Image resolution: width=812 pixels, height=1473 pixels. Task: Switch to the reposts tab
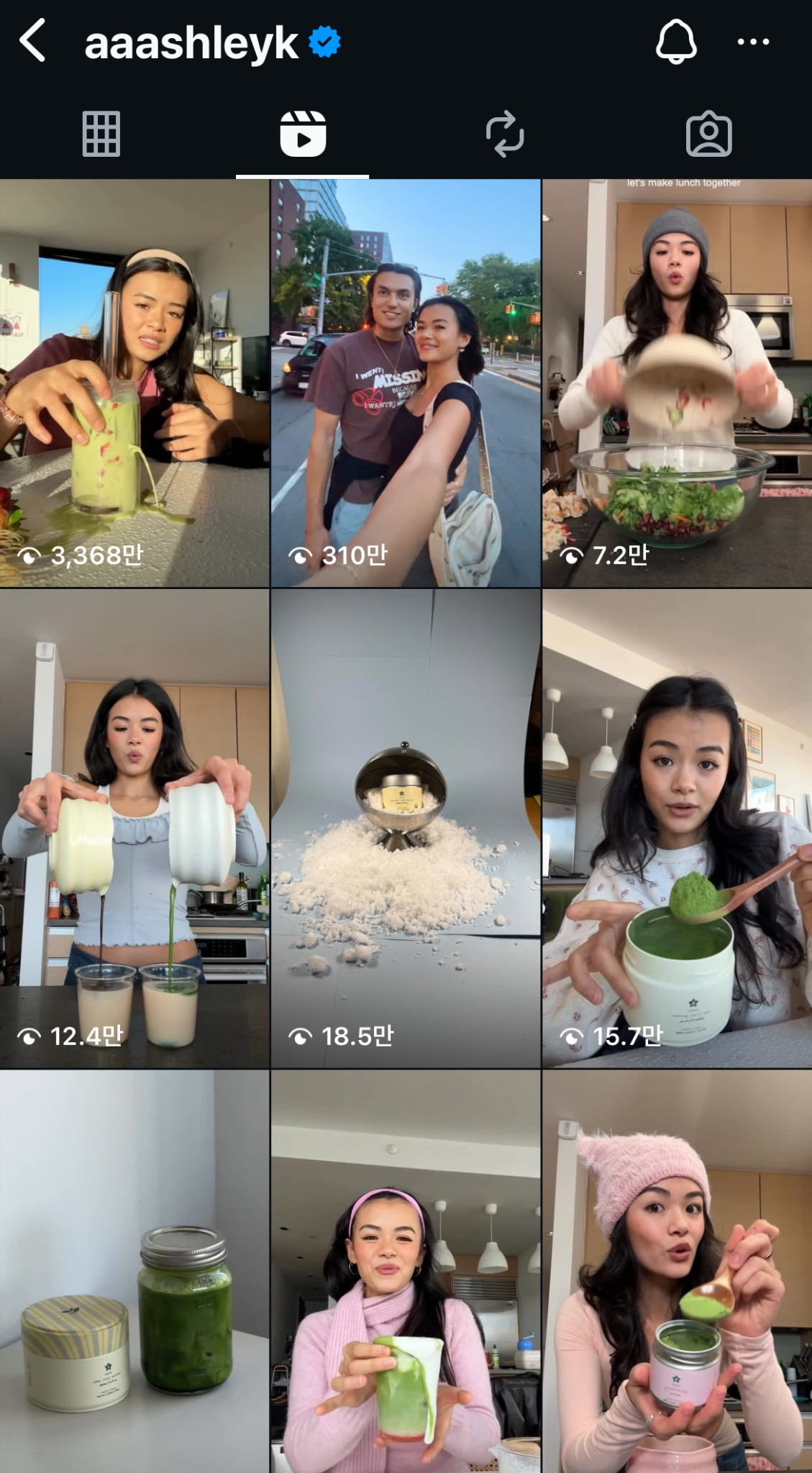coord(505,134)
